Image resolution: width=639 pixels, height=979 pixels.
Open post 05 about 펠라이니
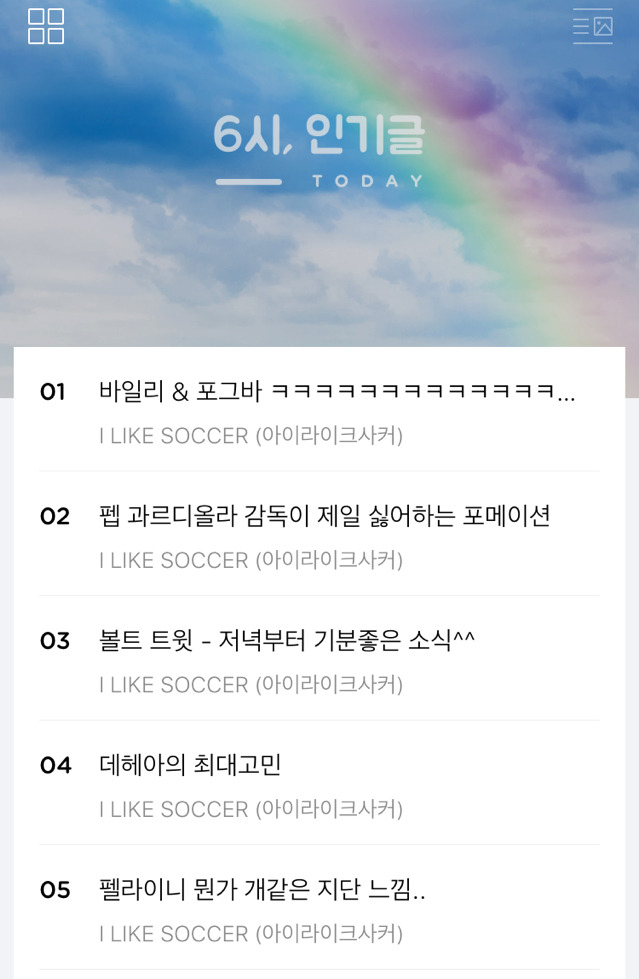point(263,890)
